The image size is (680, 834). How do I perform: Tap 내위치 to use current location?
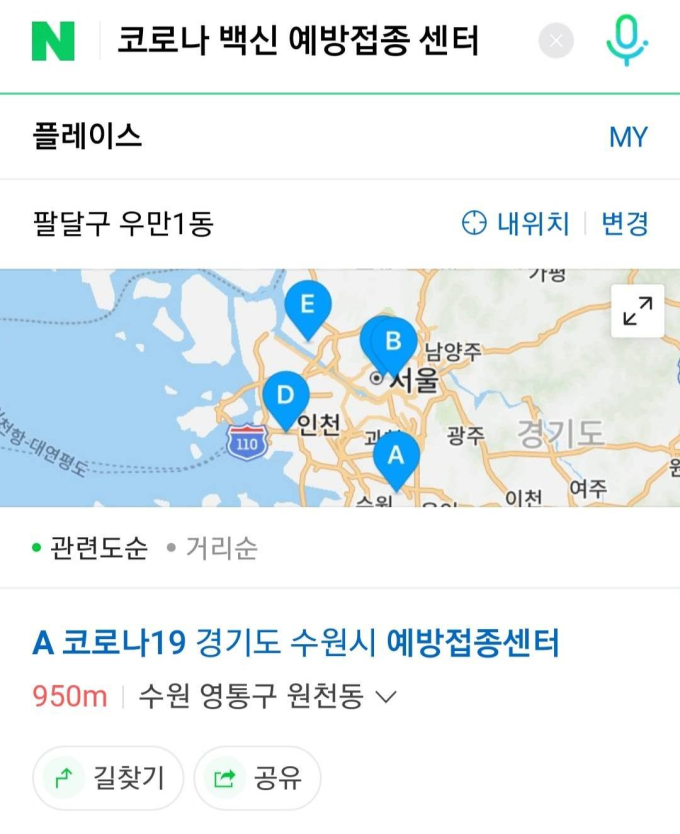point(516,223)
